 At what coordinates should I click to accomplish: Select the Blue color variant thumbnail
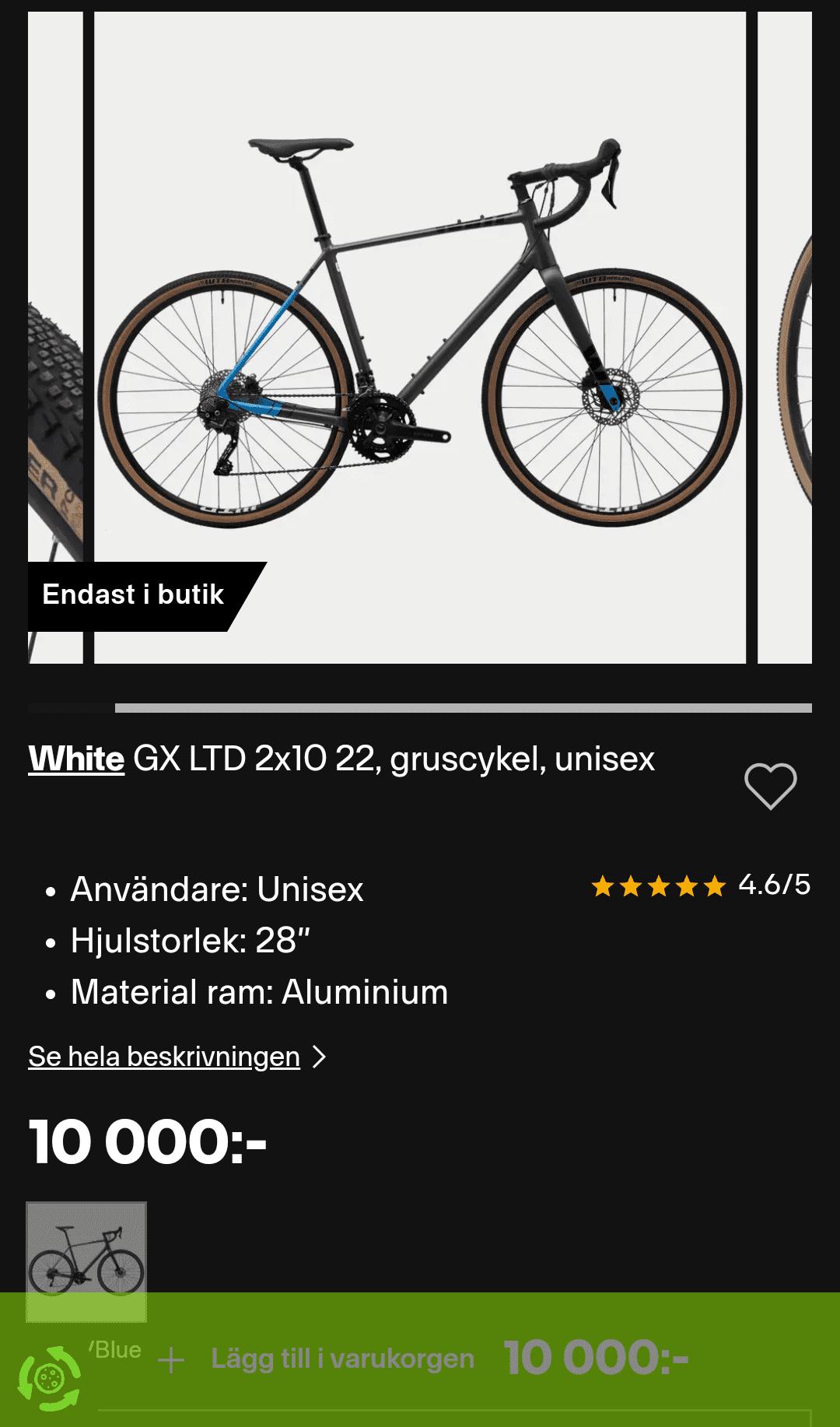[x=86, y=1260]
